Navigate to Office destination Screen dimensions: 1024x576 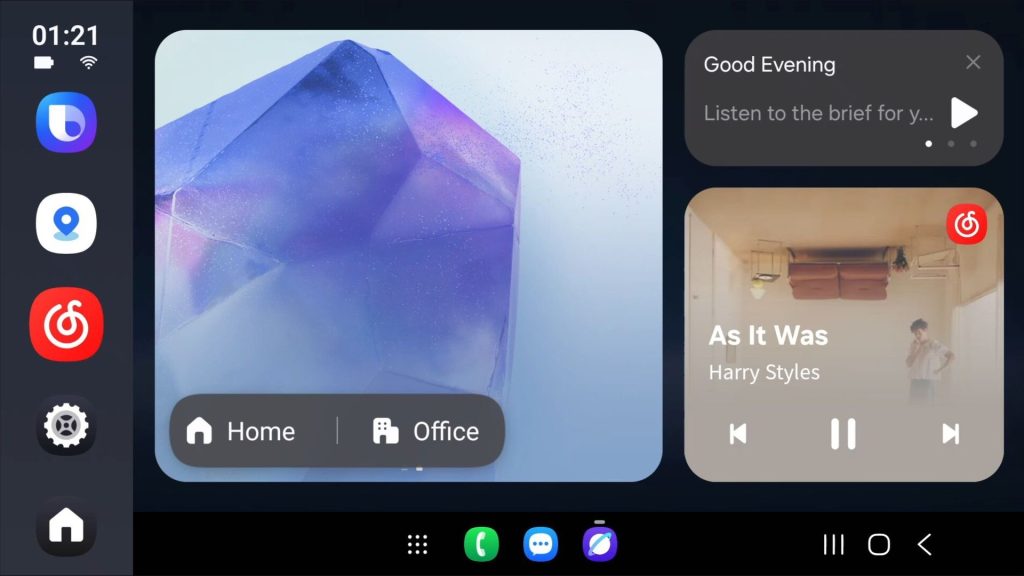click(x=426, y=431)
